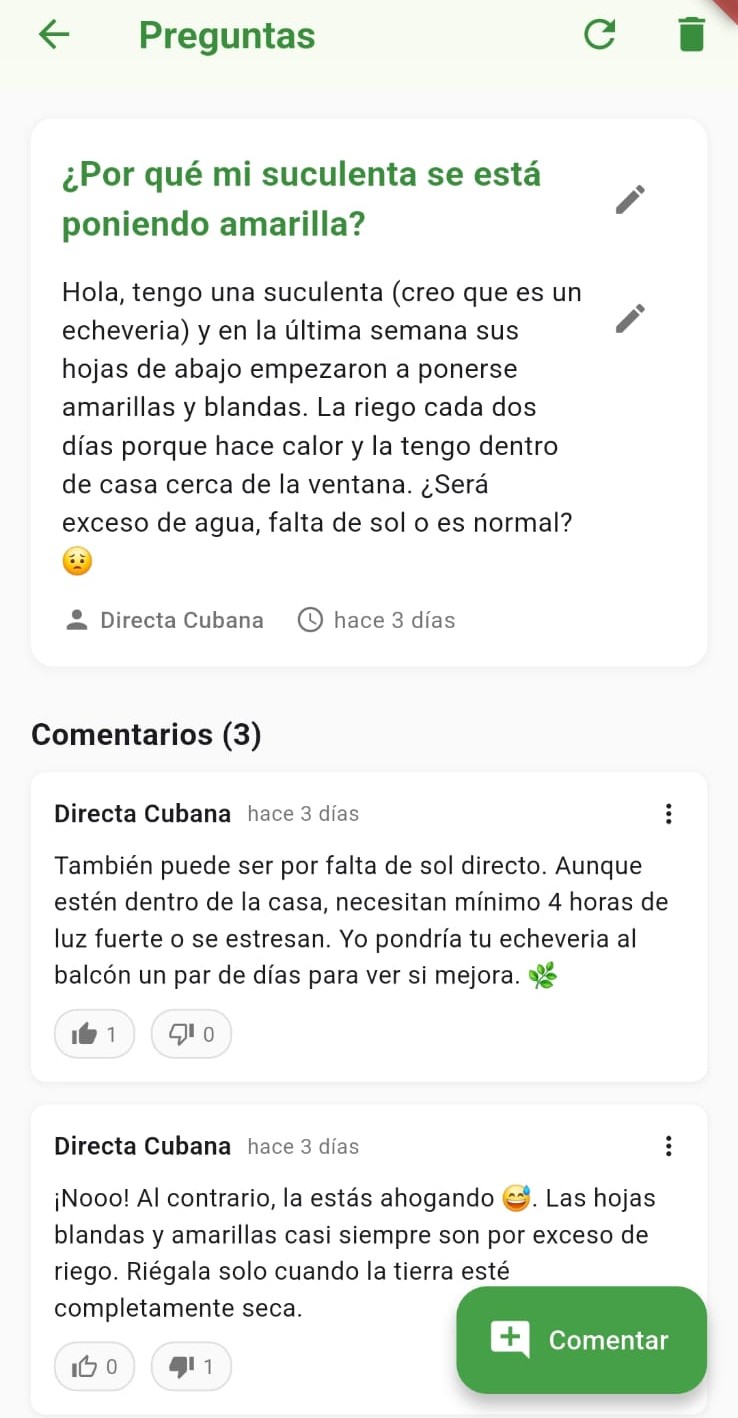Edit the question description using its pencil icon

point(630,318)
